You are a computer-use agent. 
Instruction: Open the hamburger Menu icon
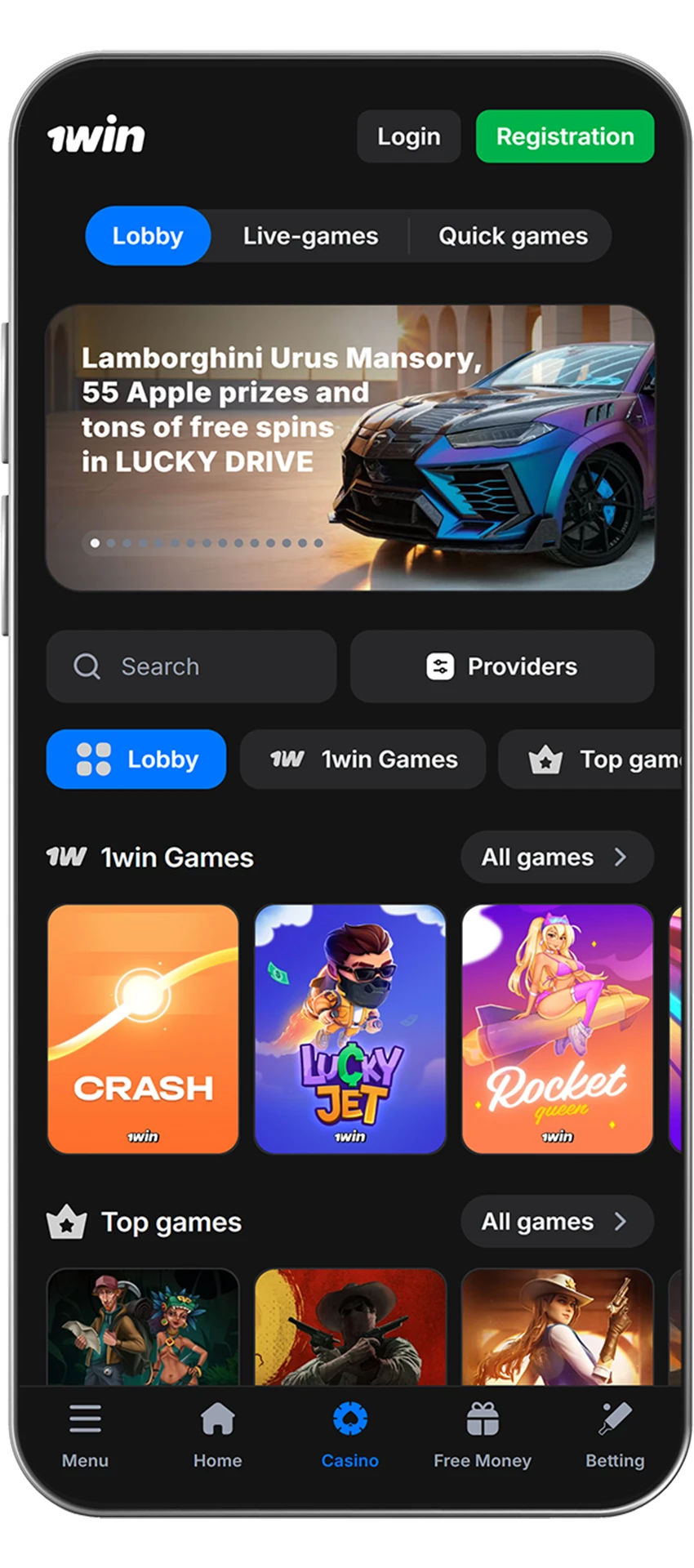(x=85, y=1419)
